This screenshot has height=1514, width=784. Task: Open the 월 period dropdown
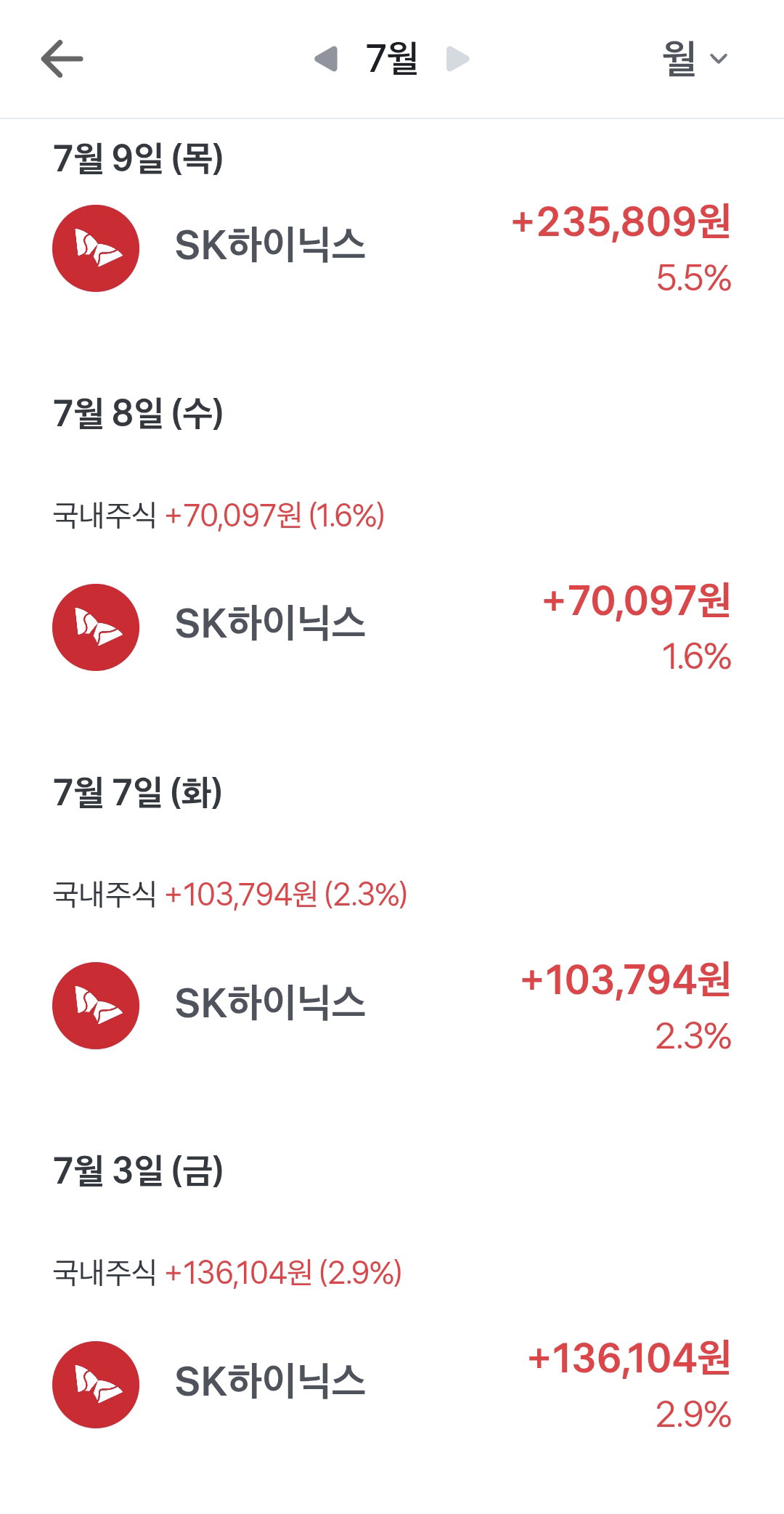pyautogui.click(x=695, y=59)
